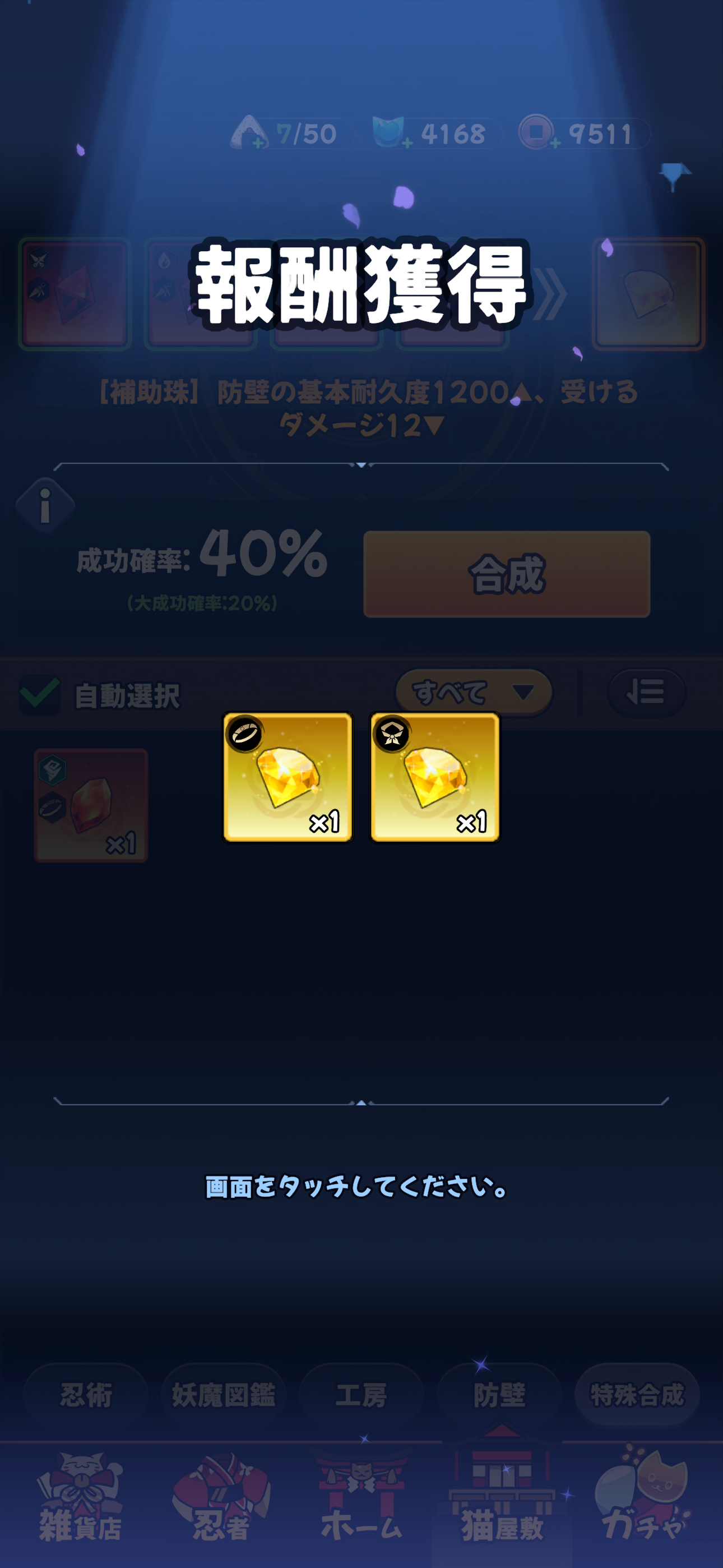Tap the yellow gem reward with ribbon icon
The image size is (723, 1568).
pyautogui.click(x=434, y=777)
